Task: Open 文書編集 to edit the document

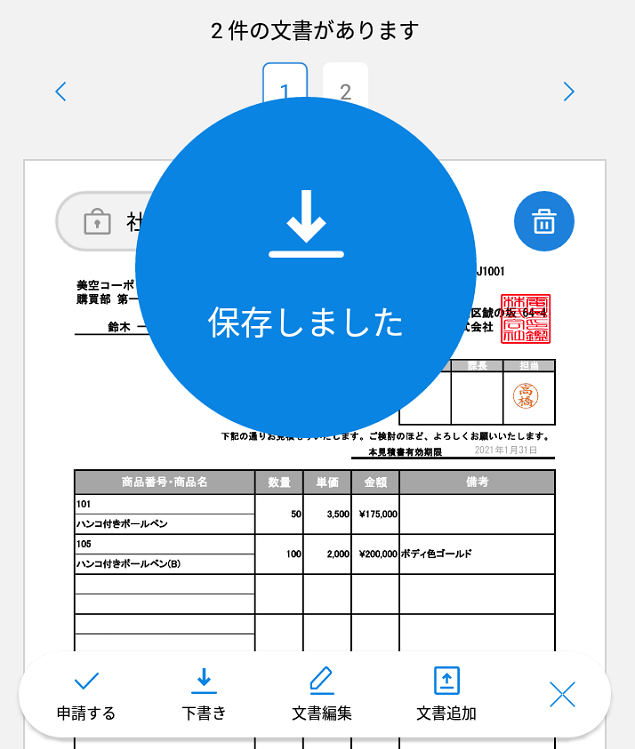Action: pyautogui.click(x=321, y=695)
